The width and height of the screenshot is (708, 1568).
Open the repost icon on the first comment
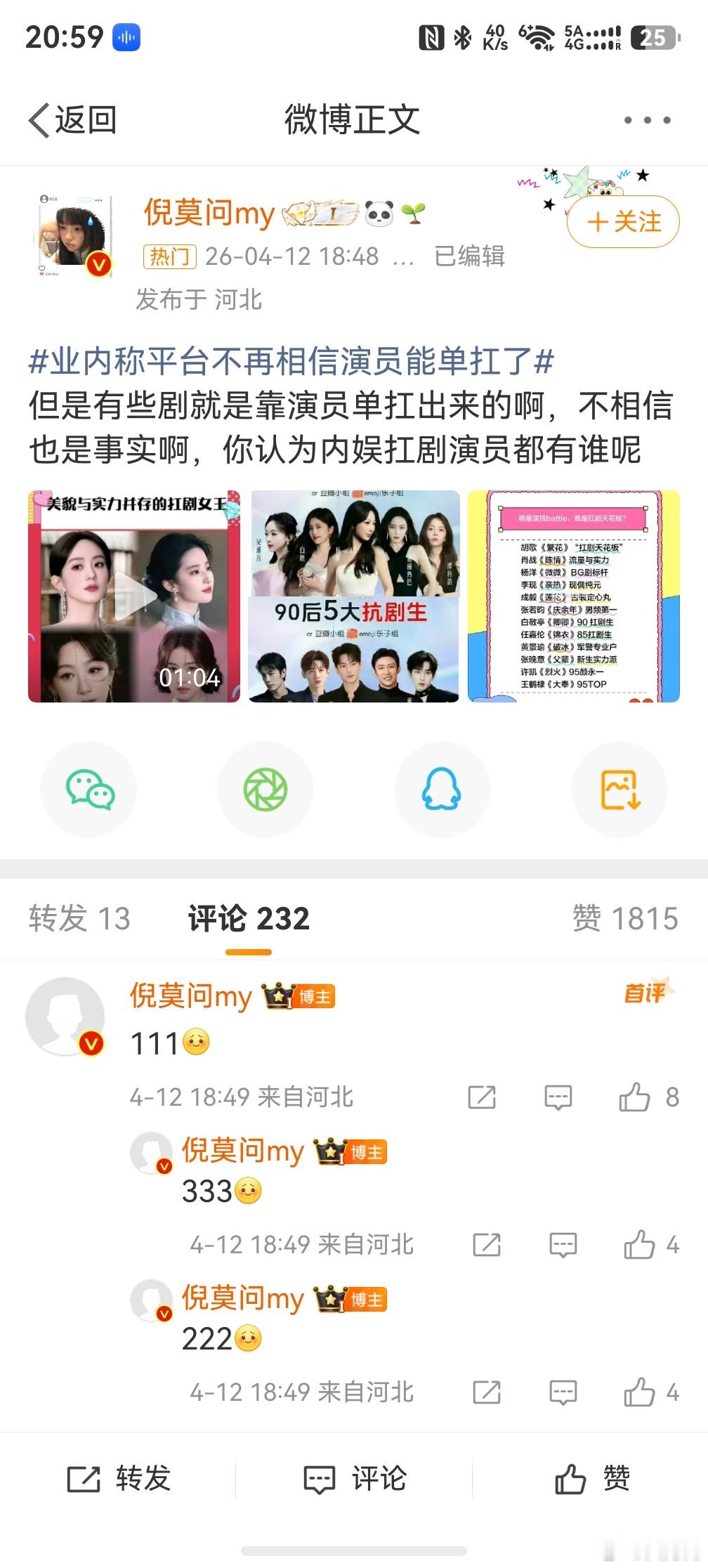(482, 1097)
